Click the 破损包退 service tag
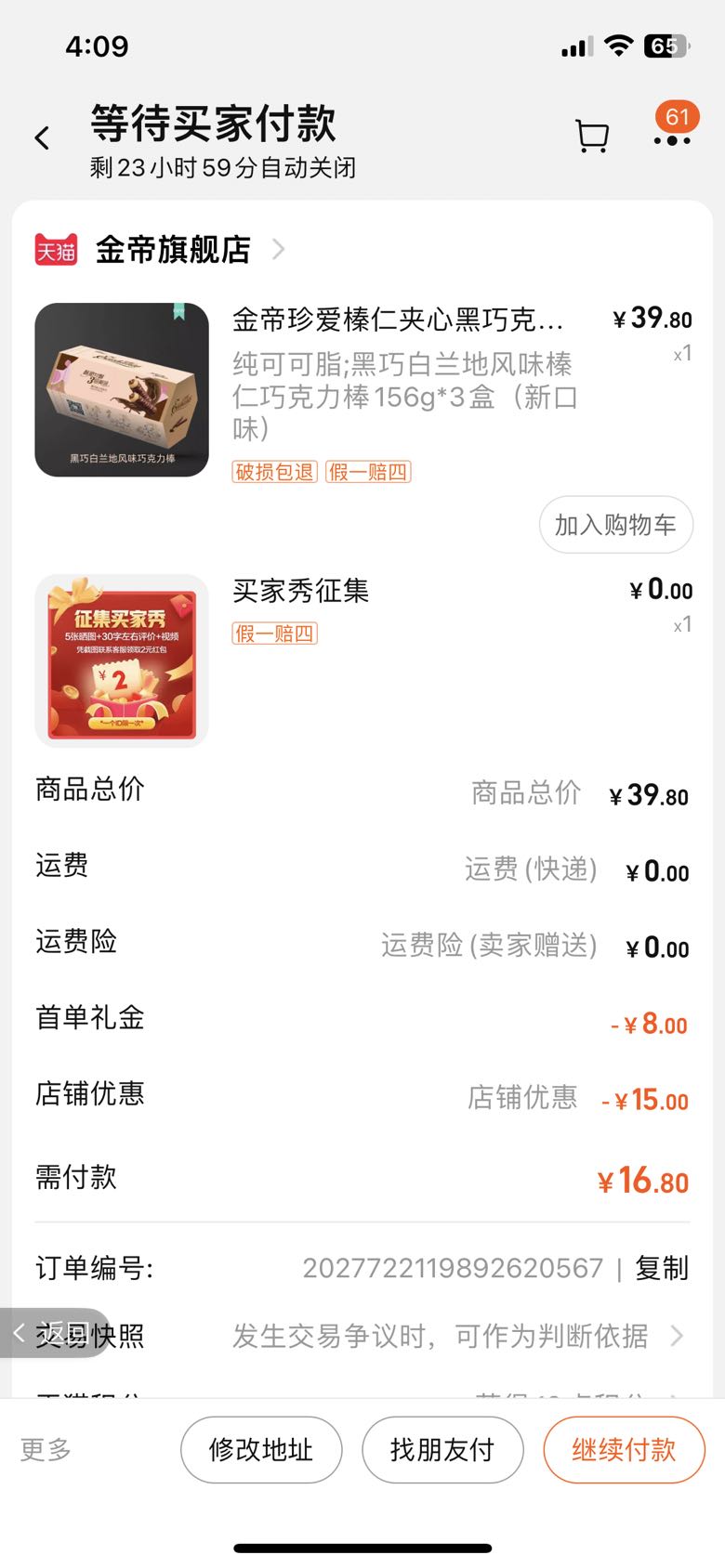 coord(273,472)
